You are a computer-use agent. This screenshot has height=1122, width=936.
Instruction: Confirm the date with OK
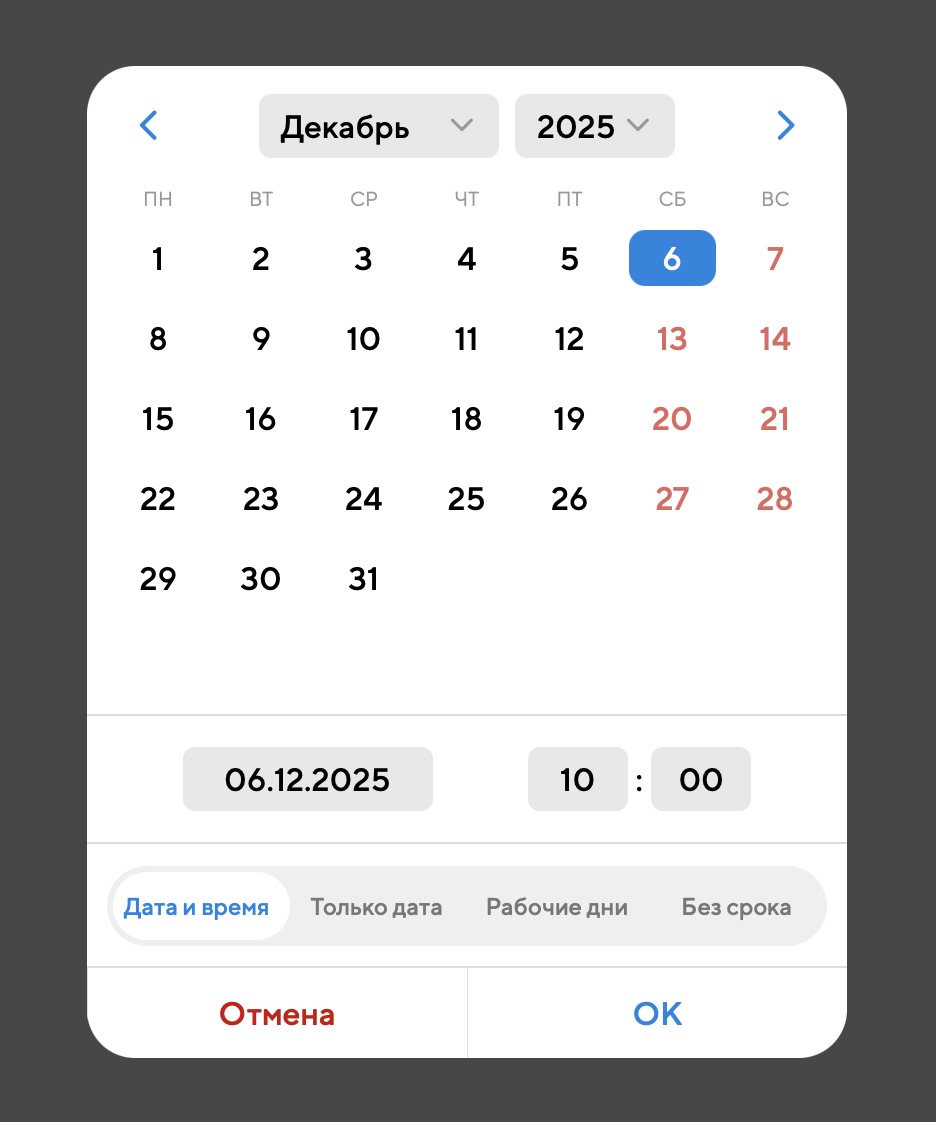[657, 1014]
